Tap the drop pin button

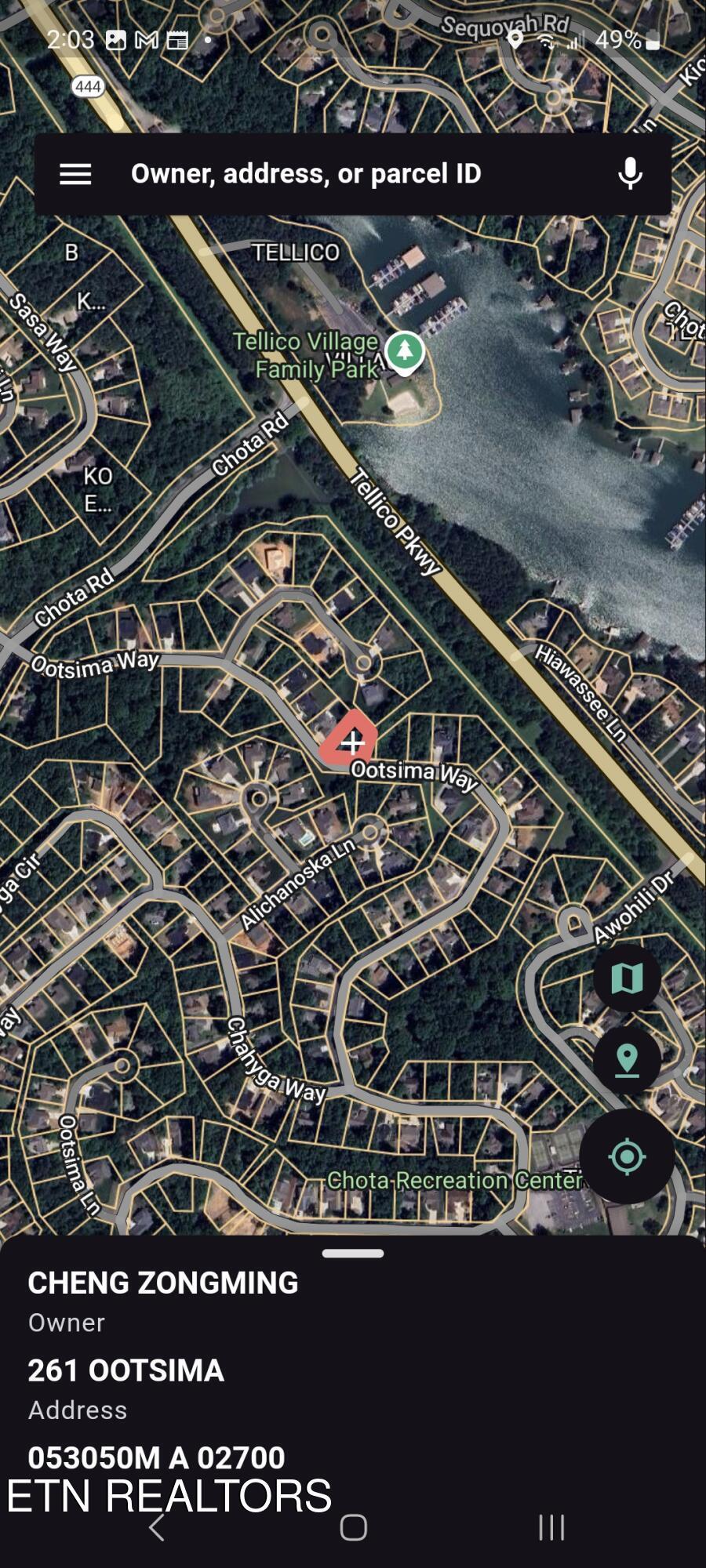[x=627, y=1062]
